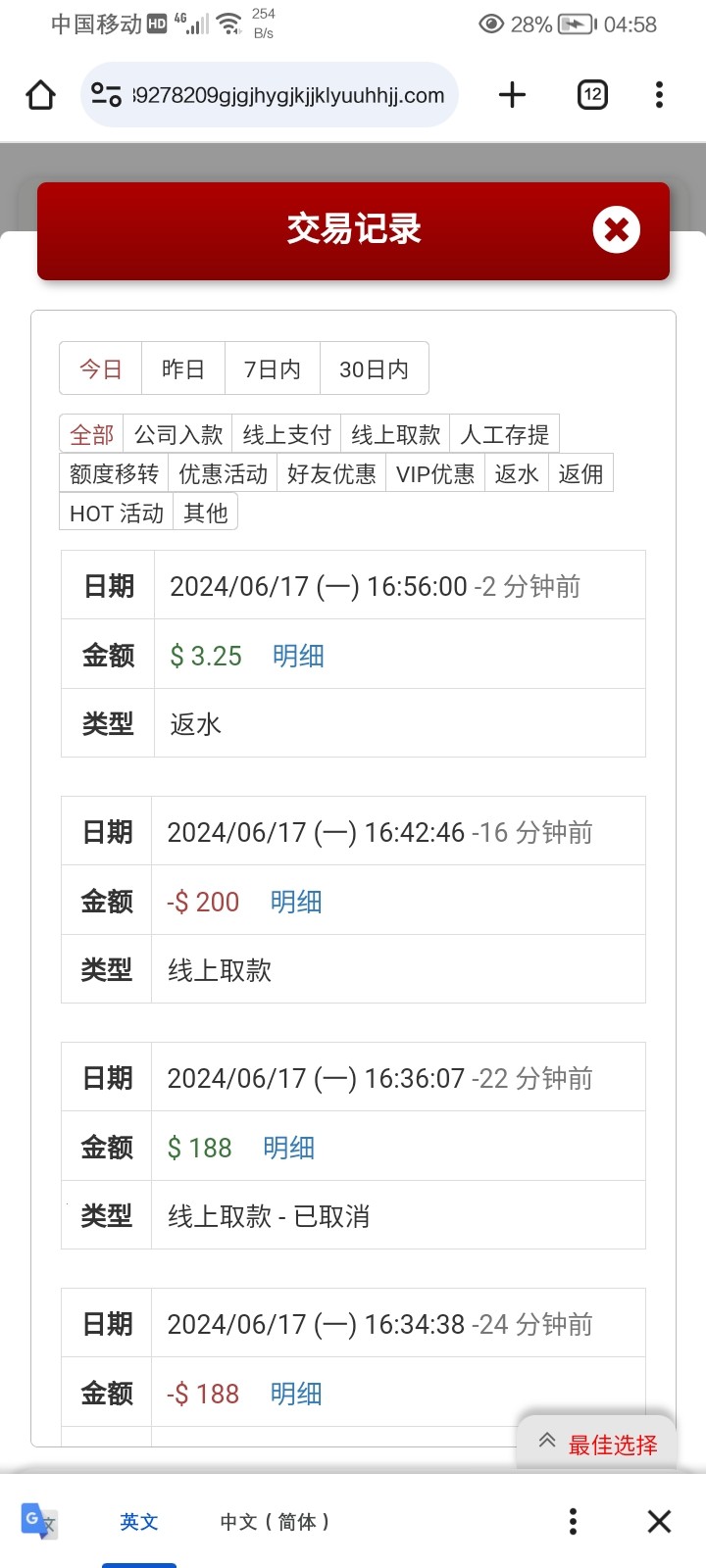View 明细 for the -$200 withdrawal

tap(296, 902)
